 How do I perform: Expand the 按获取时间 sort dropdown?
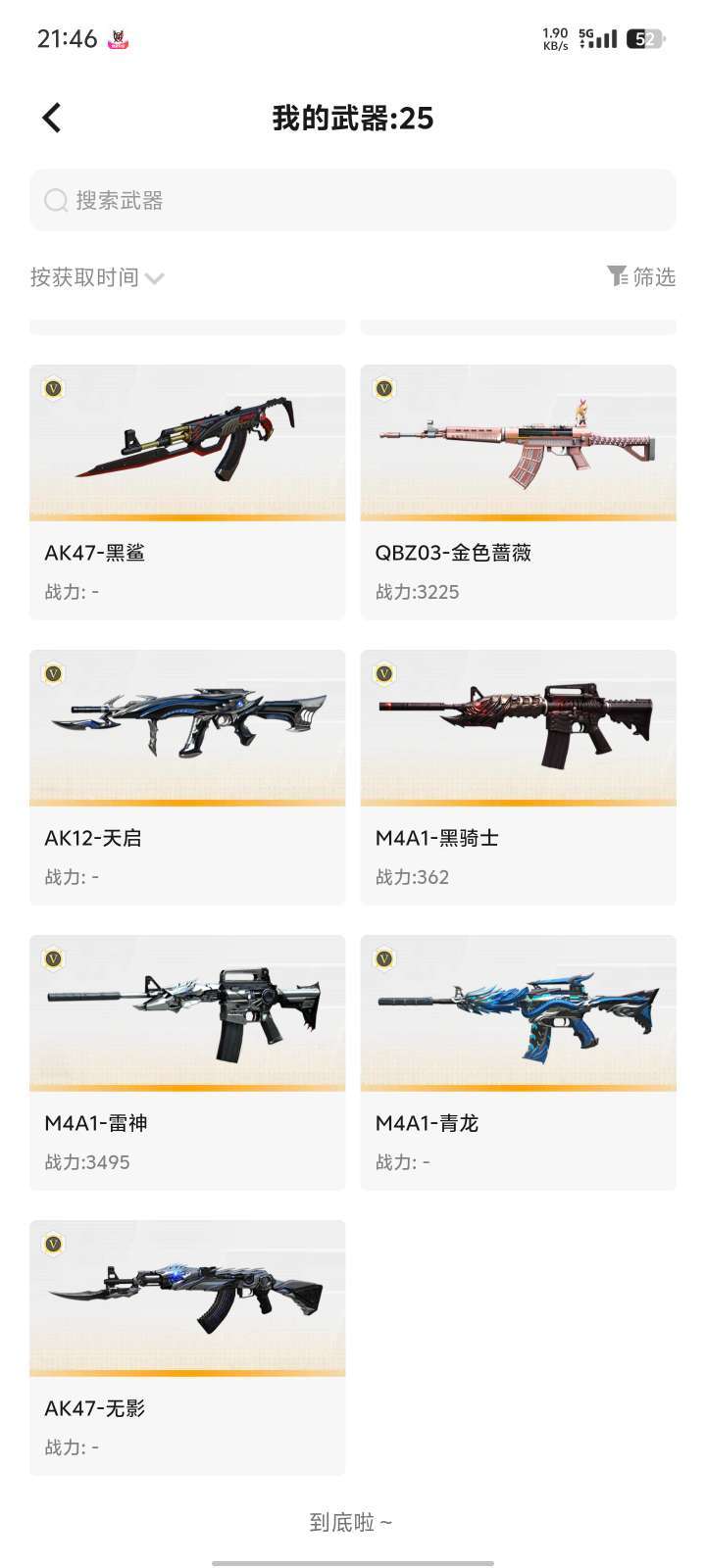[x=97, y=277]
